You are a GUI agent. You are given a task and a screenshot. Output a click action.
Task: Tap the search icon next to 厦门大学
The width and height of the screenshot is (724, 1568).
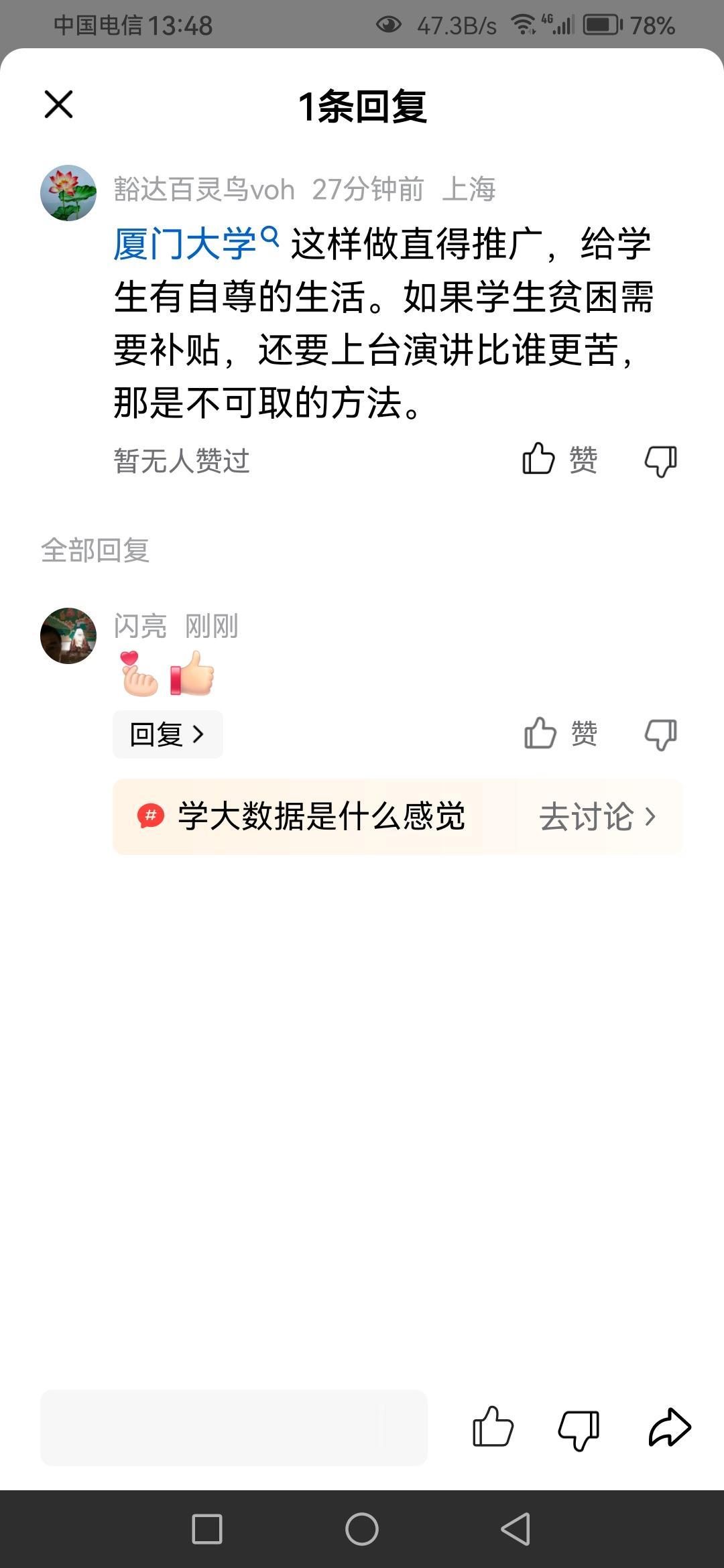coord(271,236)
